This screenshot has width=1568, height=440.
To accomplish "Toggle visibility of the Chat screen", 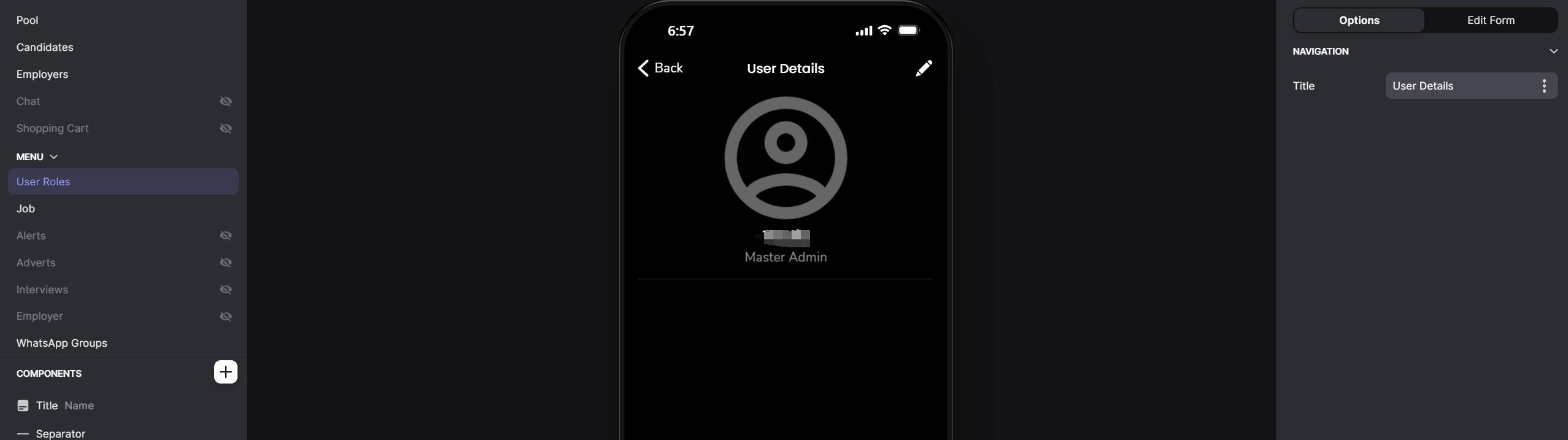I will [226, 101].
